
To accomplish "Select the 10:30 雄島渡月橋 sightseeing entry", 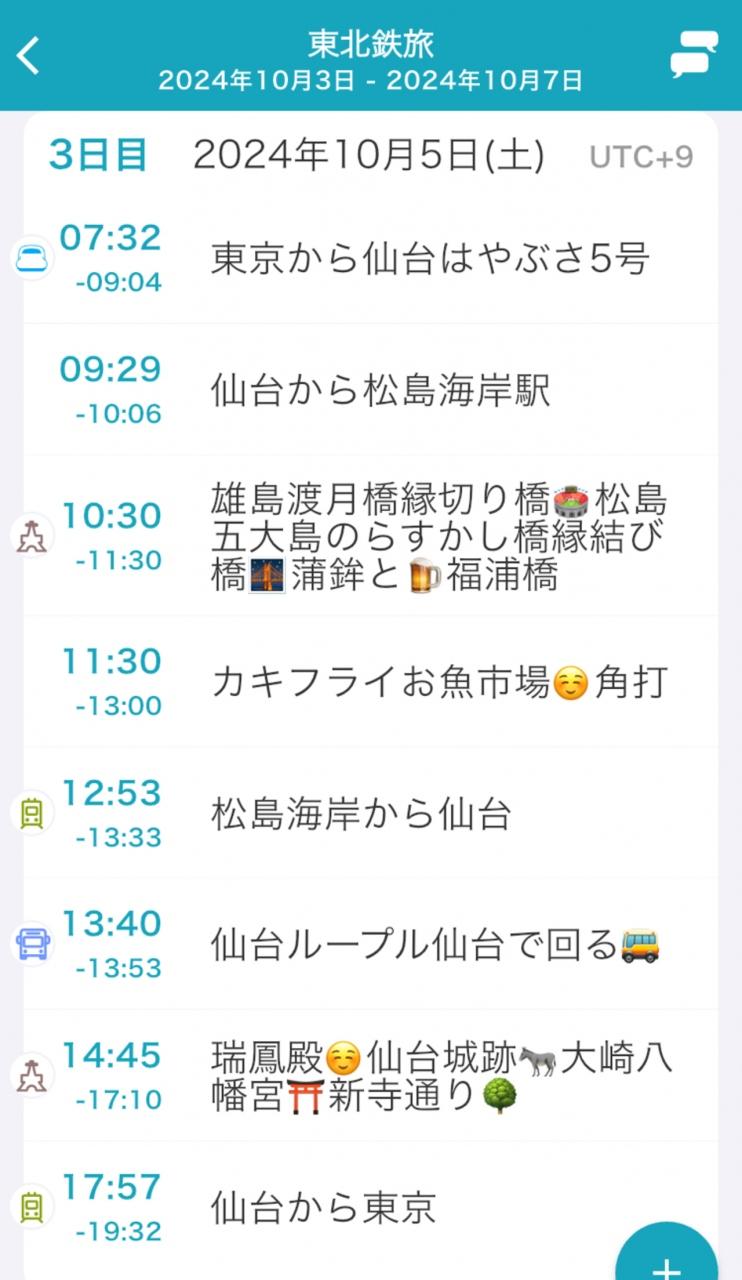I will click(x=438, y=537).
